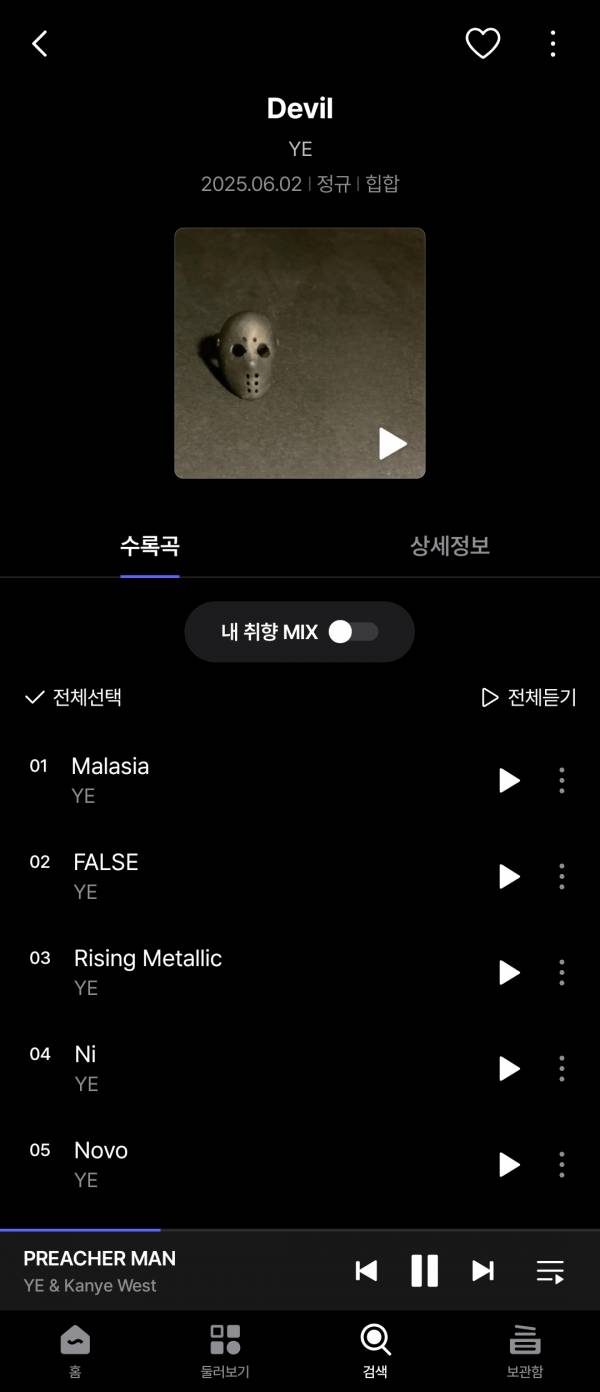Switch to the 상세정보 tab

pos(449,546)
